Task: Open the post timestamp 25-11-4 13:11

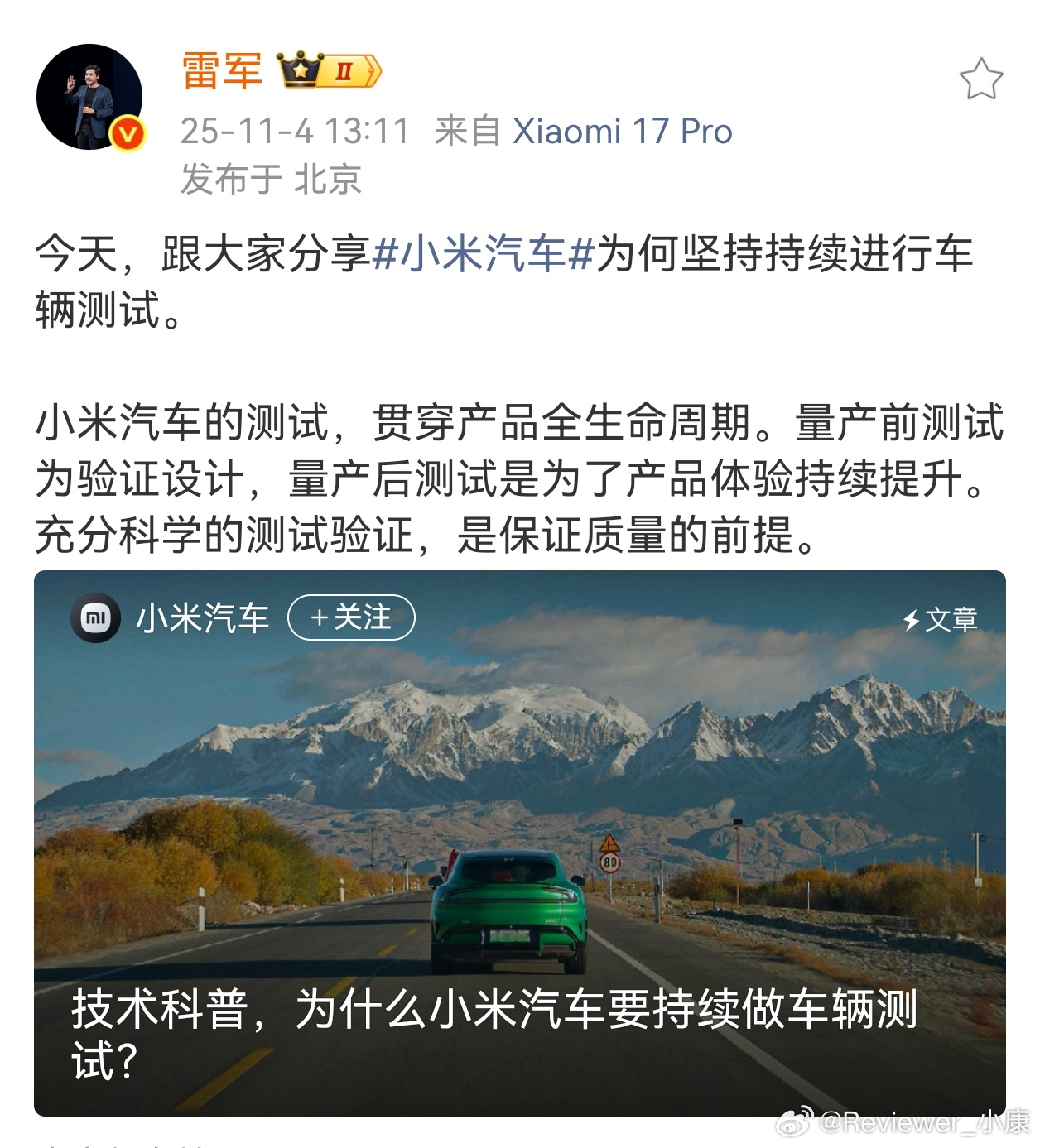Action: tap(296, 131)
